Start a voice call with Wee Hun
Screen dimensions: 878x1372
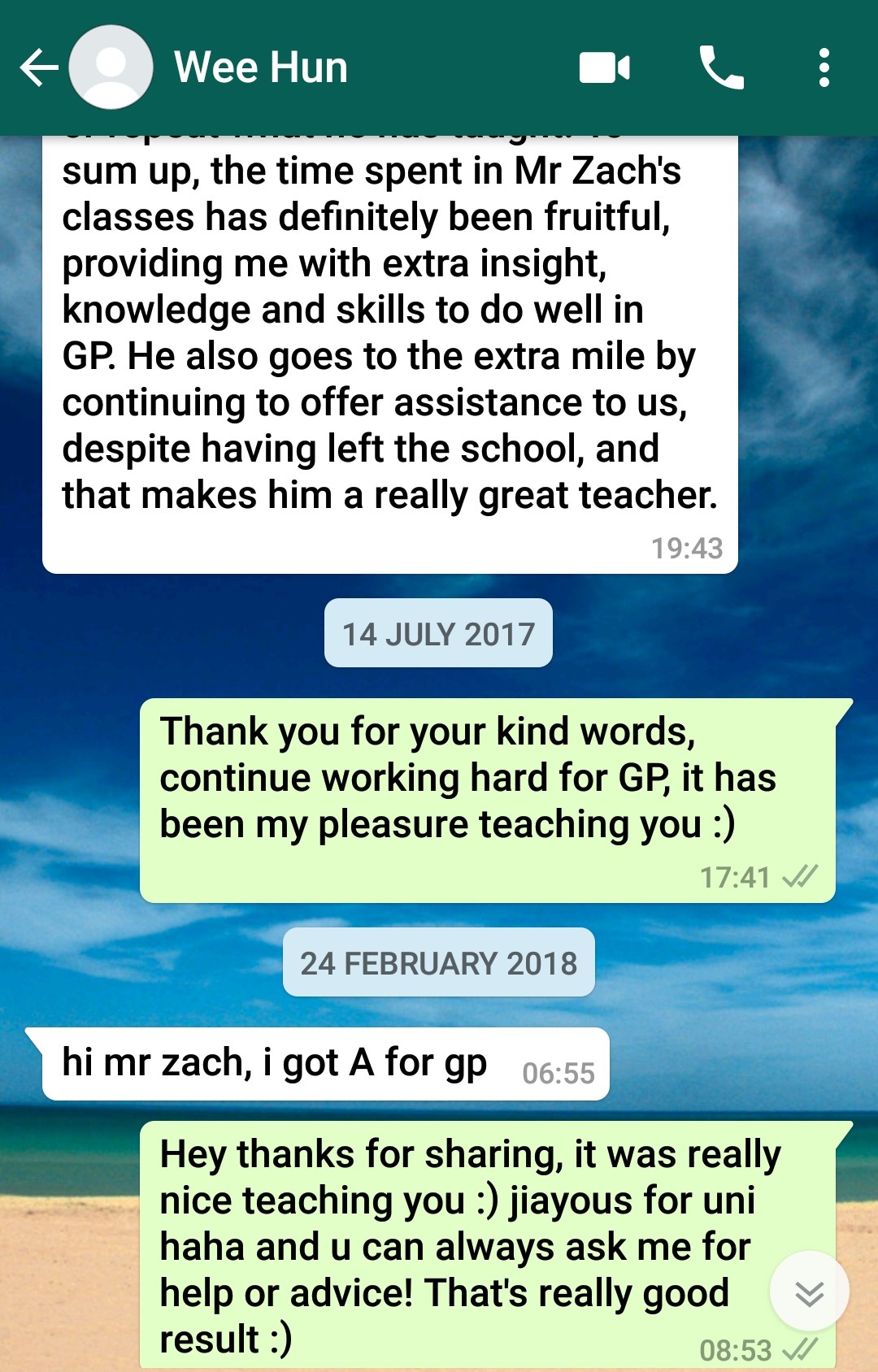721,67
